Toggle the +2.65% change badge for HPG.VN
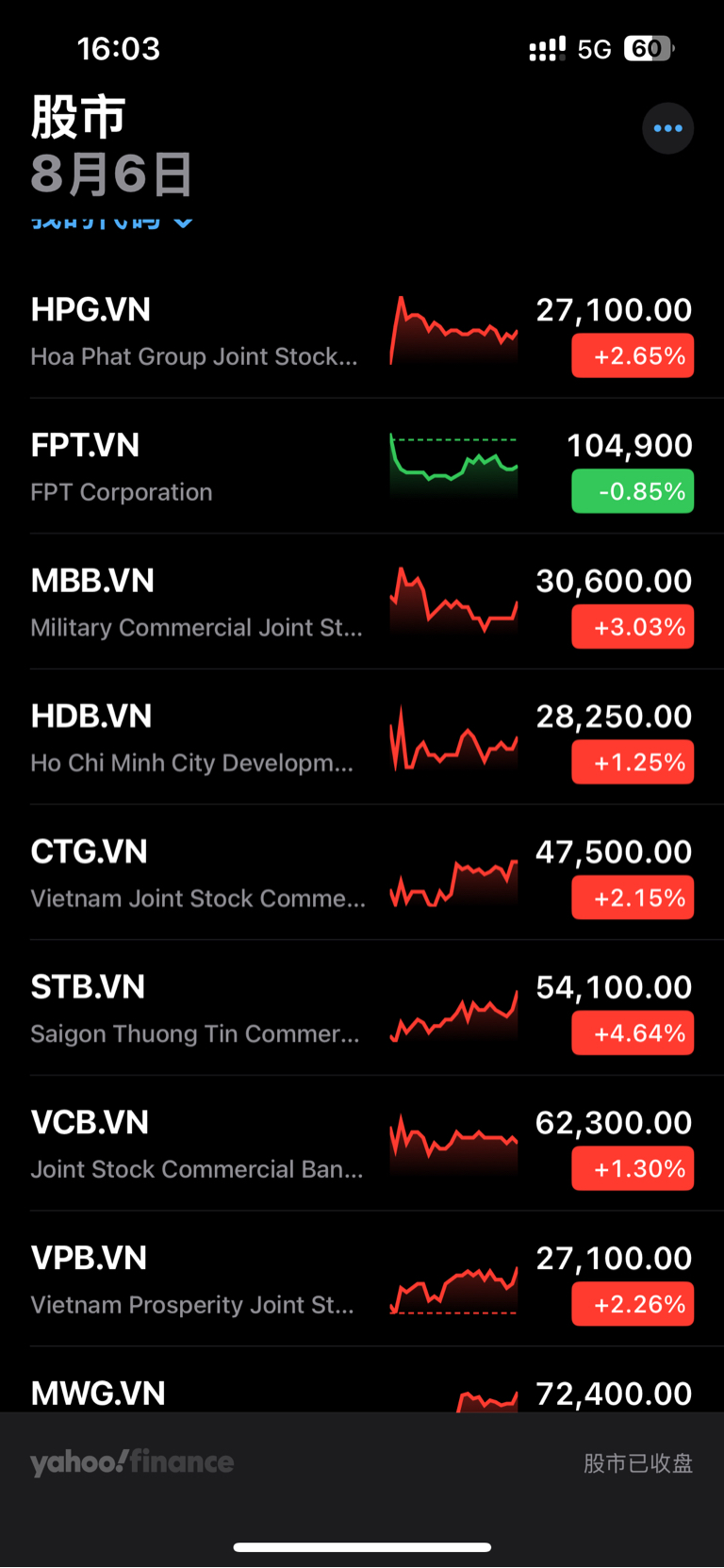The image size is (724, 1568). tap(633, 355)
